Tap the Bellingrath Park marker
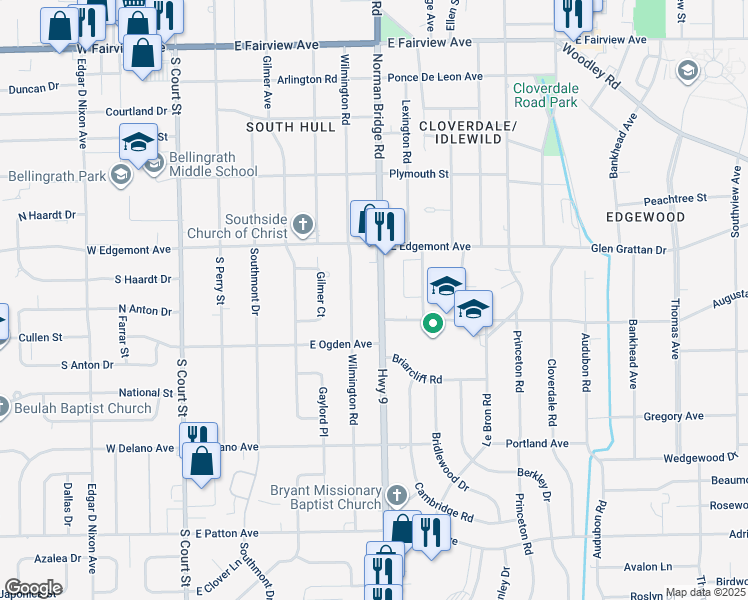The width and height of the screenshot is (748, 600). click(x=121, y=177)
